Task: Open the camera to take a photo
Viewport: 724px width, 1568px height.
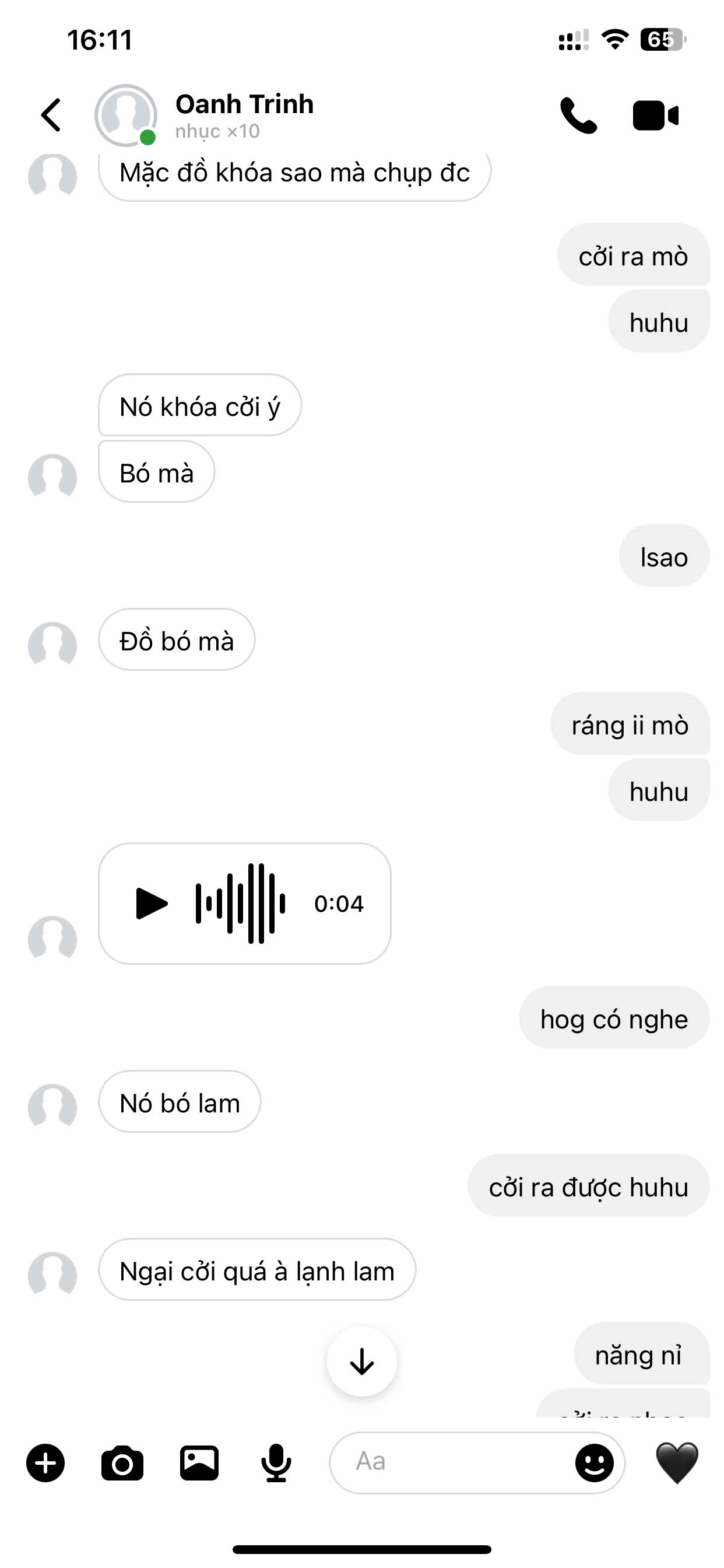Action: tap(122, 1462)
